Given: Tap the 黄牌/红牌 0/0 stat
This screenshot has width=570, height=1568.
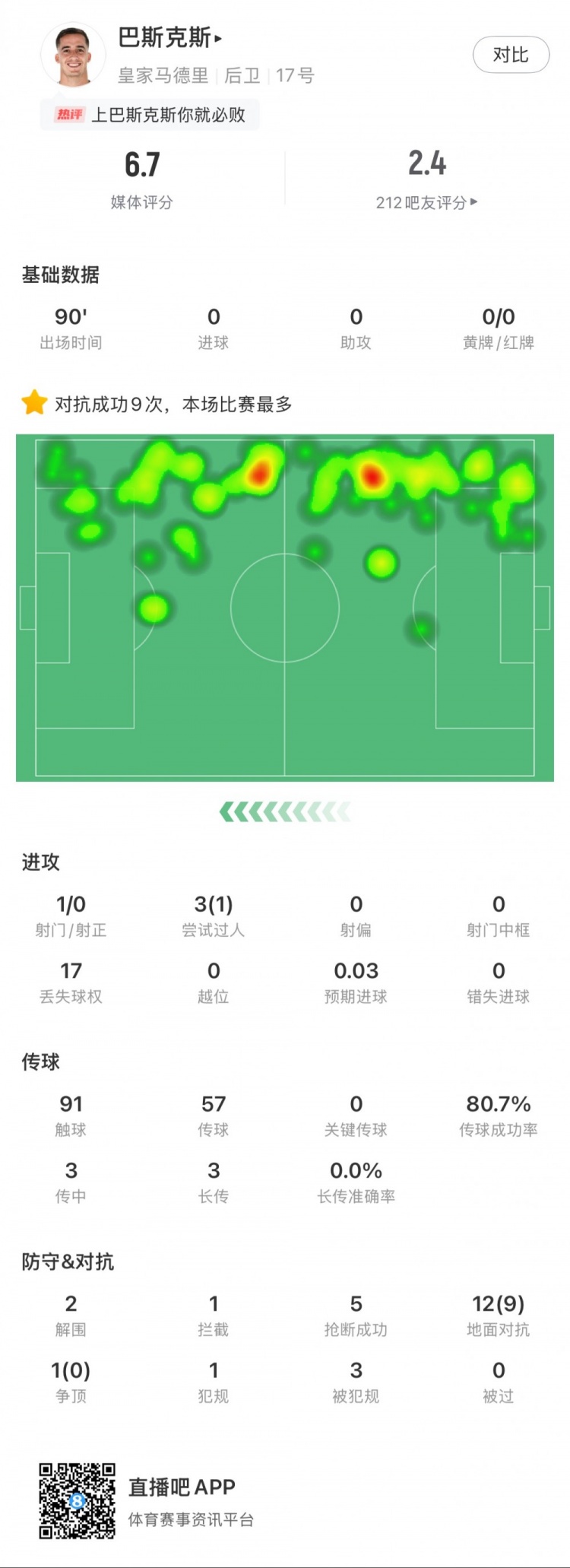Looking at the screenshot, I should tap(499, 328).
